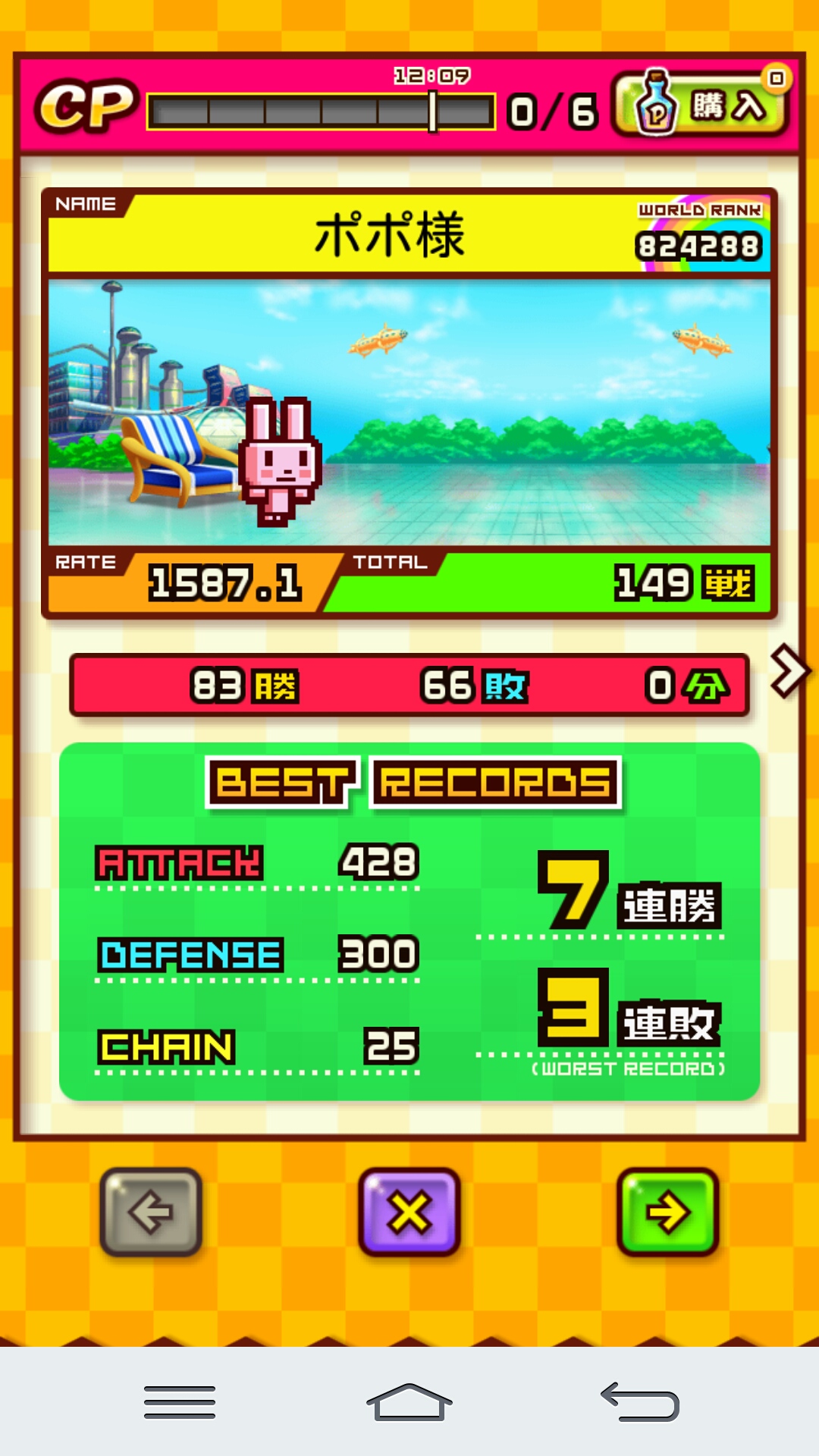This screenshot has height=1456, width=819.
Task: Tap the 購入 potion purchase button
Action: tap(701, 106)
